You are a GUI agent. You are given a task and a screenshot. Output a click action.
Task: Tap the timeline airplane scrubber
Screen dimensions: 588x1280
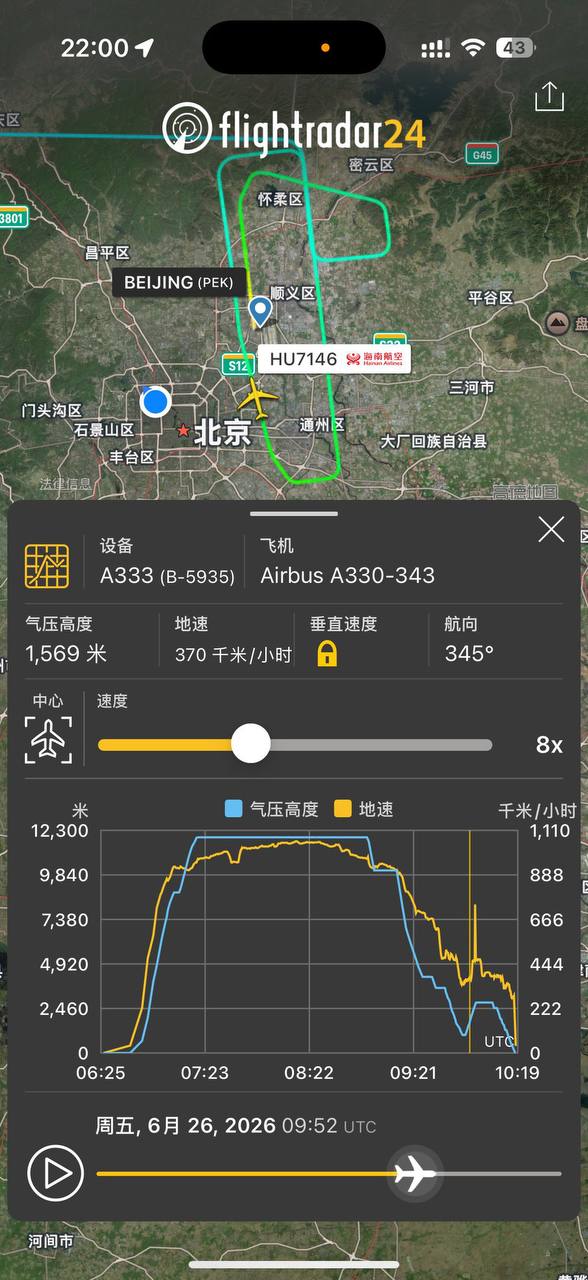415,1173
